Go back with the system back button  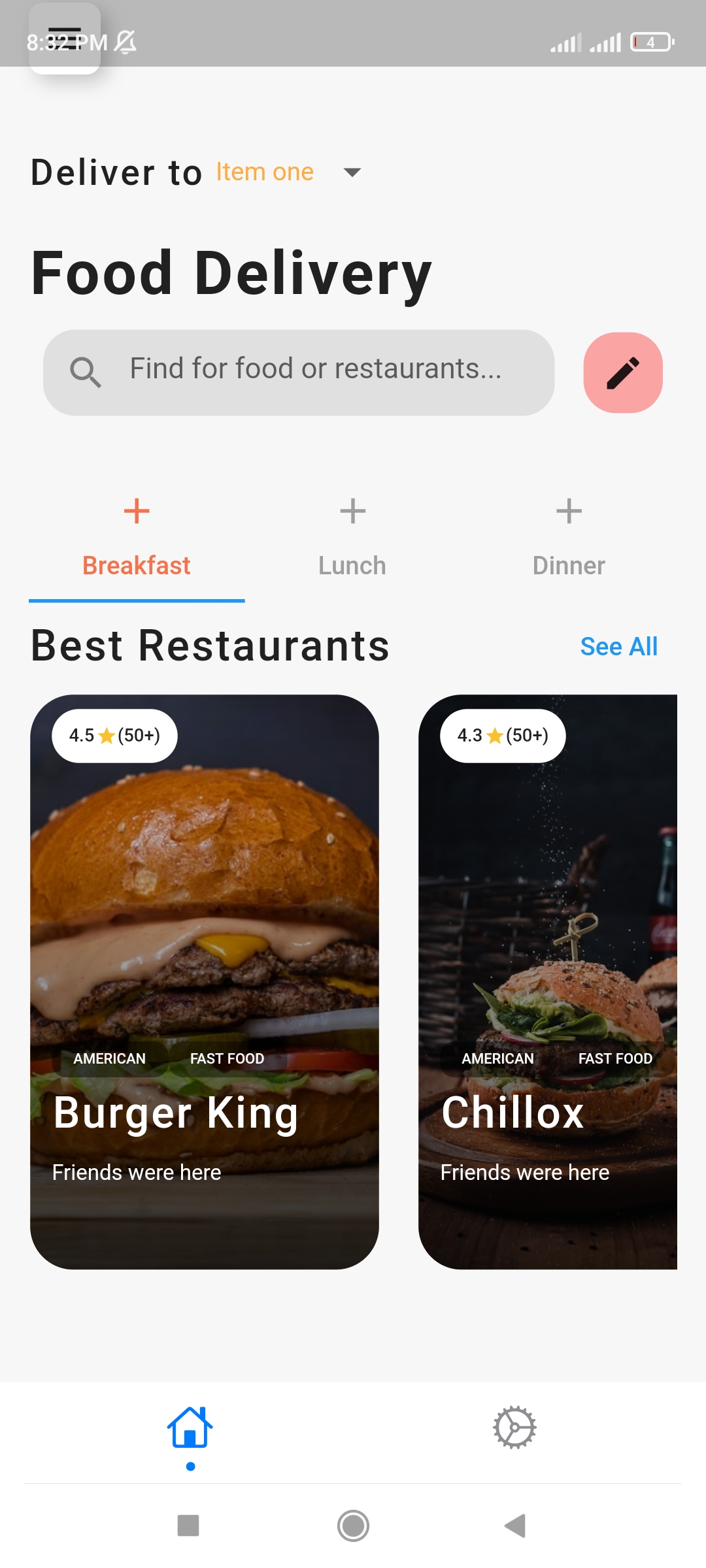pyautogui.click(x=516, y=1526)
